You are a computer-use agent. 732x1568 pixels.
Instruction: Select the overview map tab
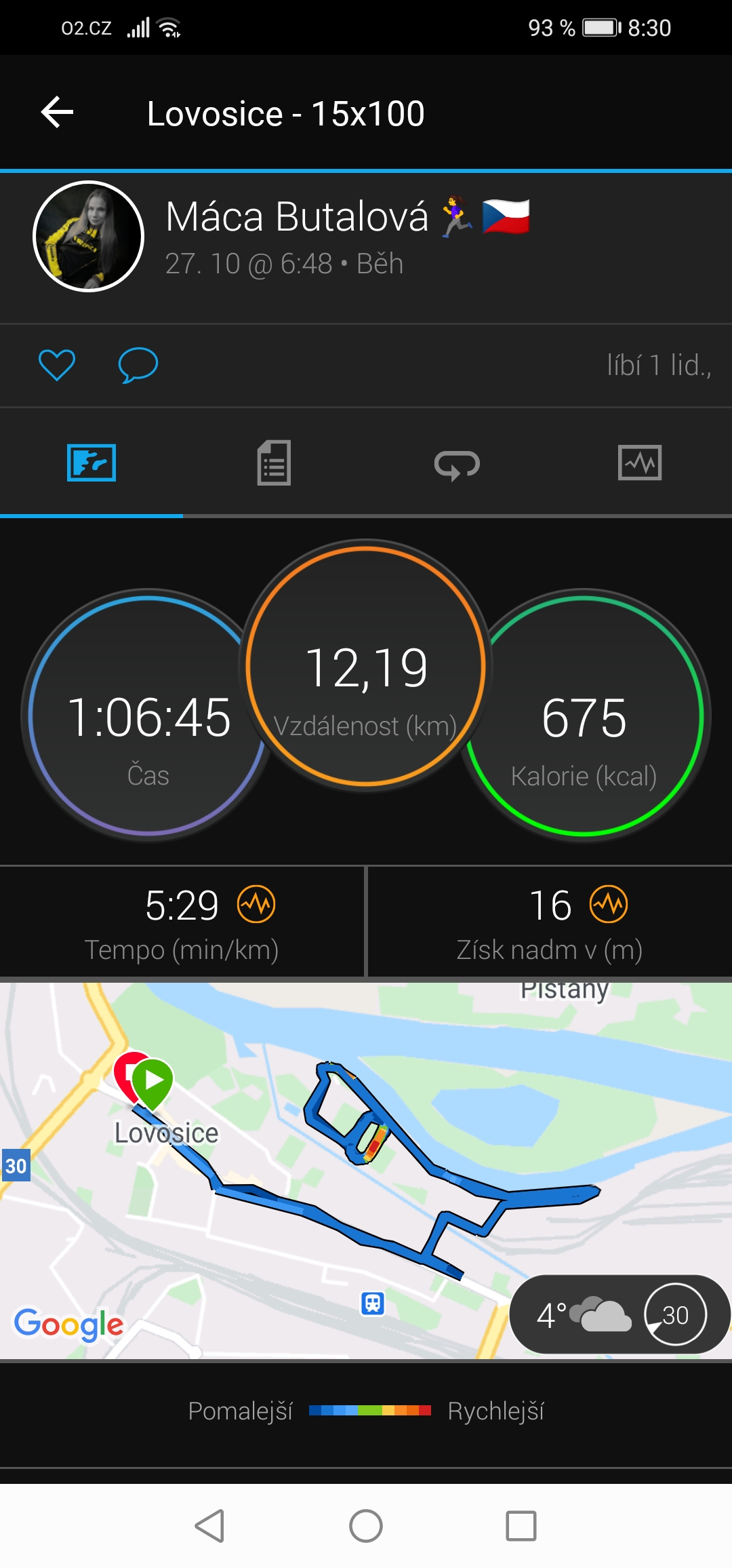[x=91, y=463]
